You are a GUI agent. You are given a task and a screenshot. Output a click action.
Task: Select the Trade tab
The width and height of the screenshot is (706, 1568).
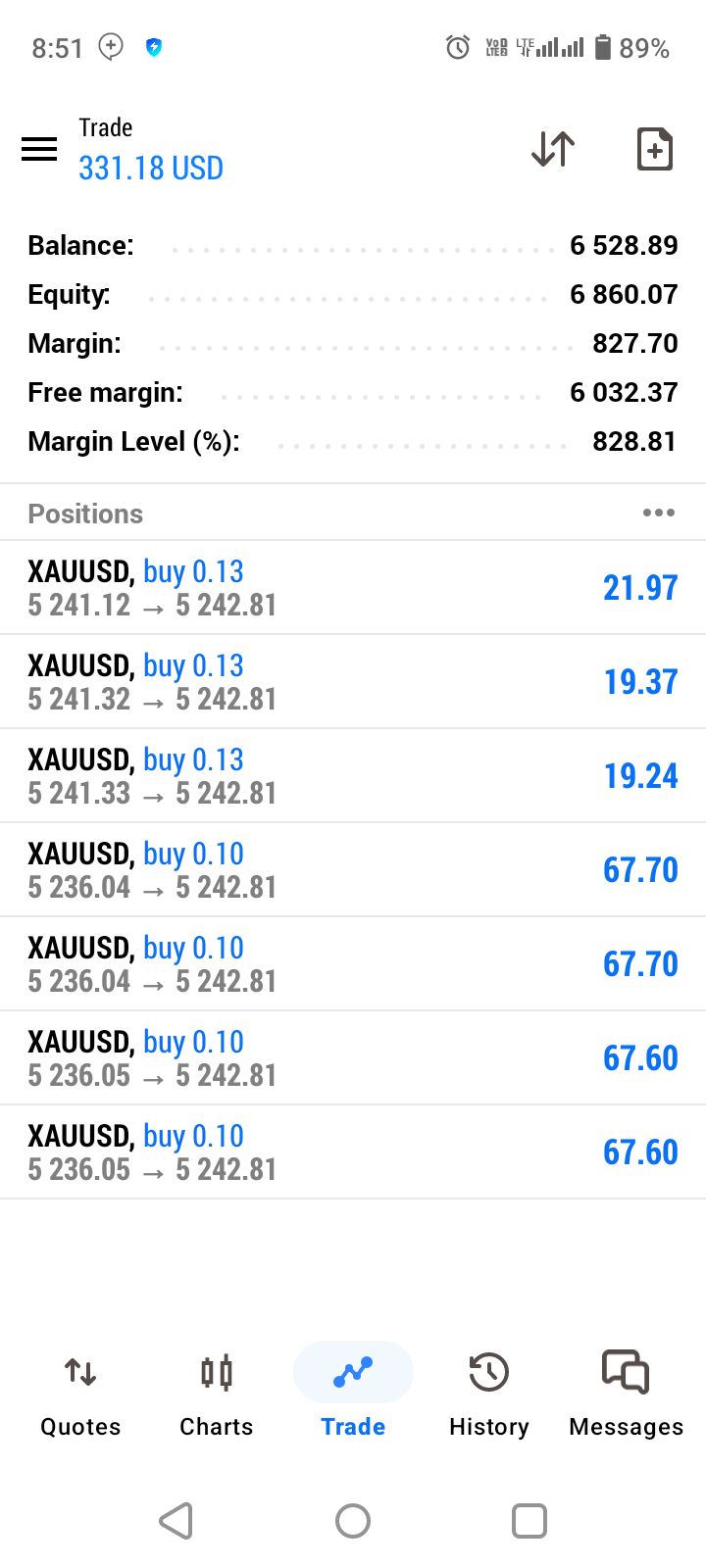[x=353, y=1394]
